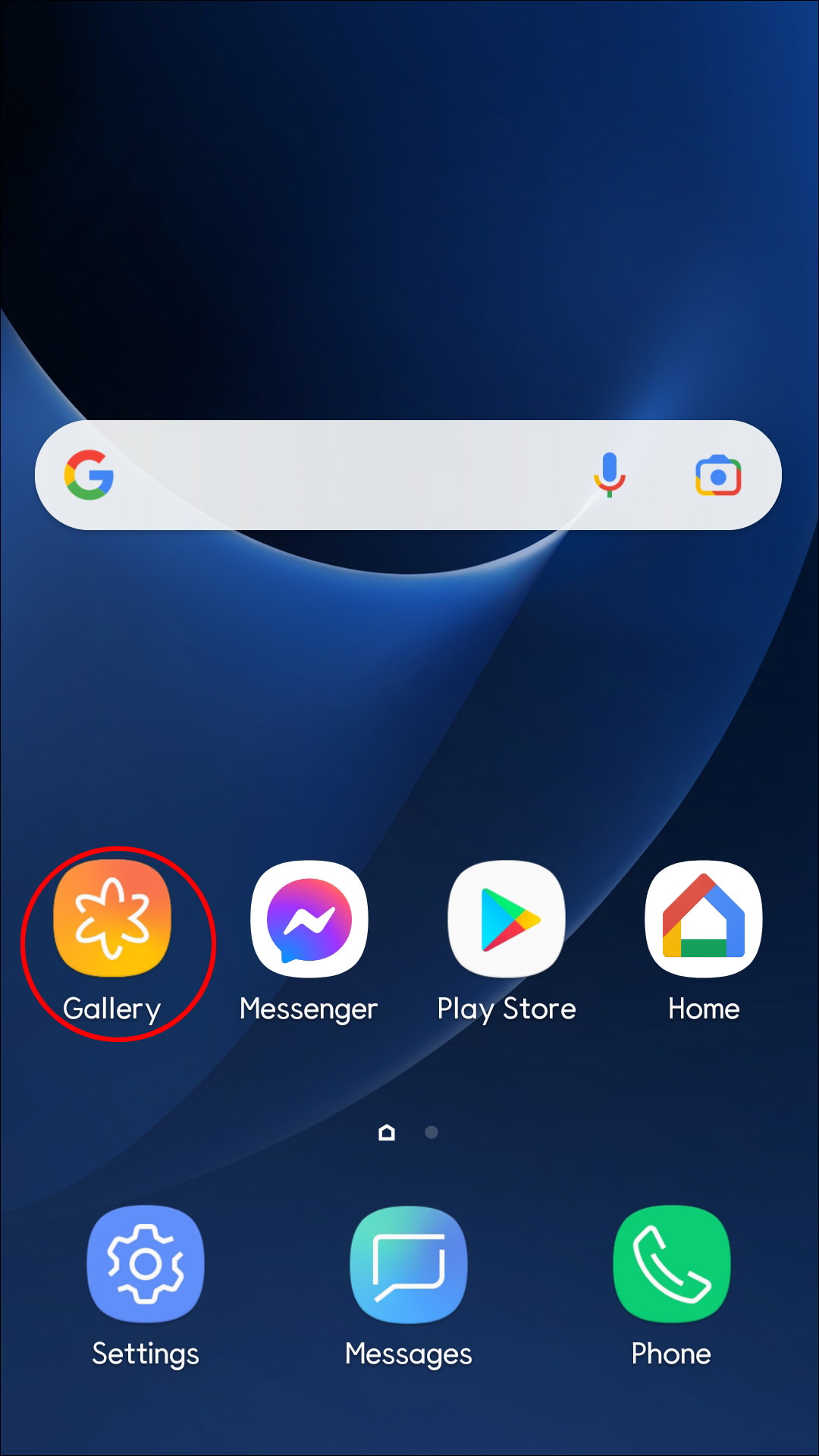Screen dimensions: 819x1456
Task: Open Settings
Action: [146, 1264]
